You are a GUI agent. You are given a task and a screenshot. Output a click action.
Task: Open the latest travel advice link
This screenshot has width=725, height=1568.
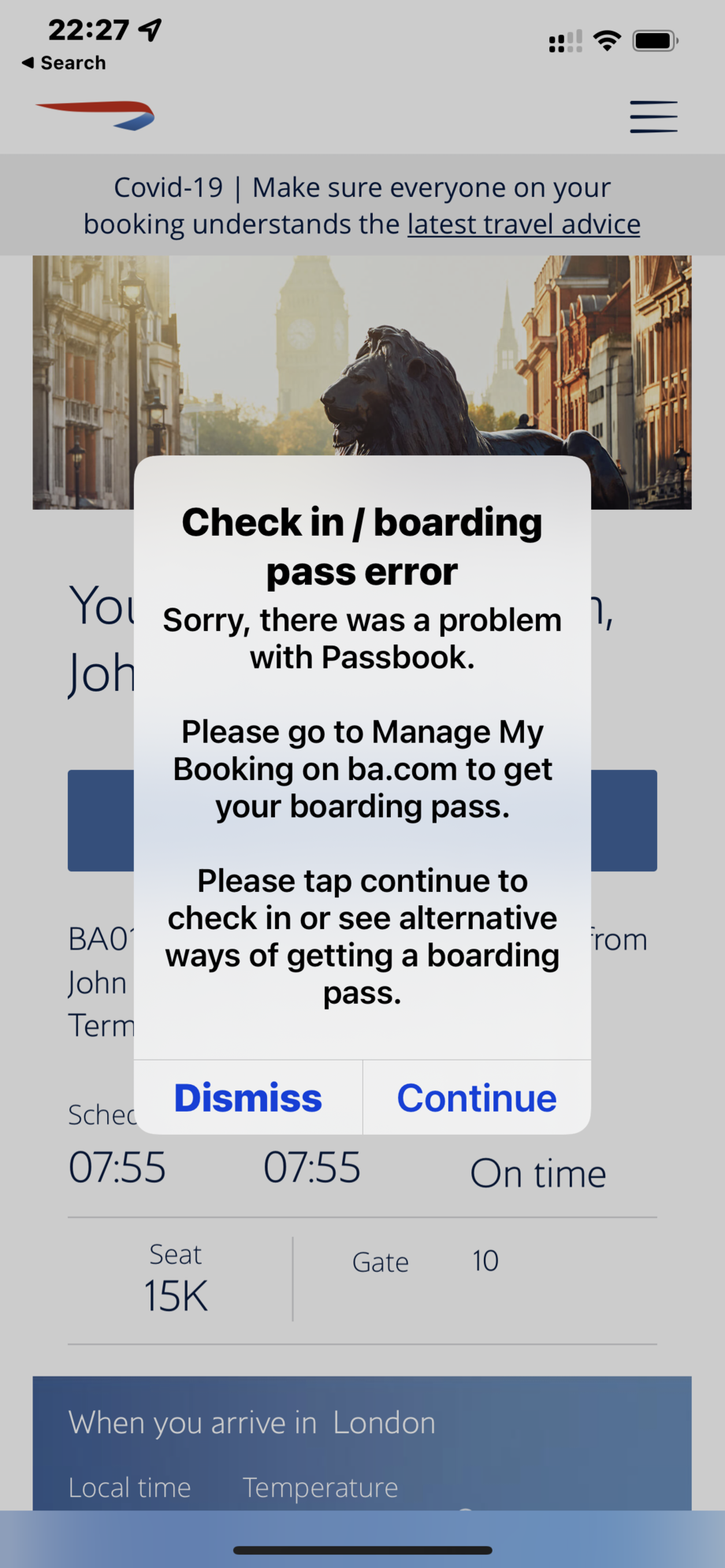pyautogui.click(x=524, y=225)
